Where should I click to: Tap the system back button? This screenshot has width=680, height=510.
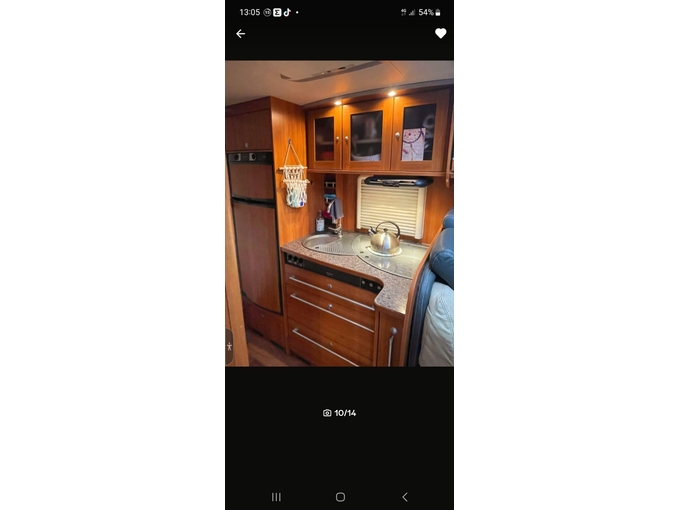404,497
